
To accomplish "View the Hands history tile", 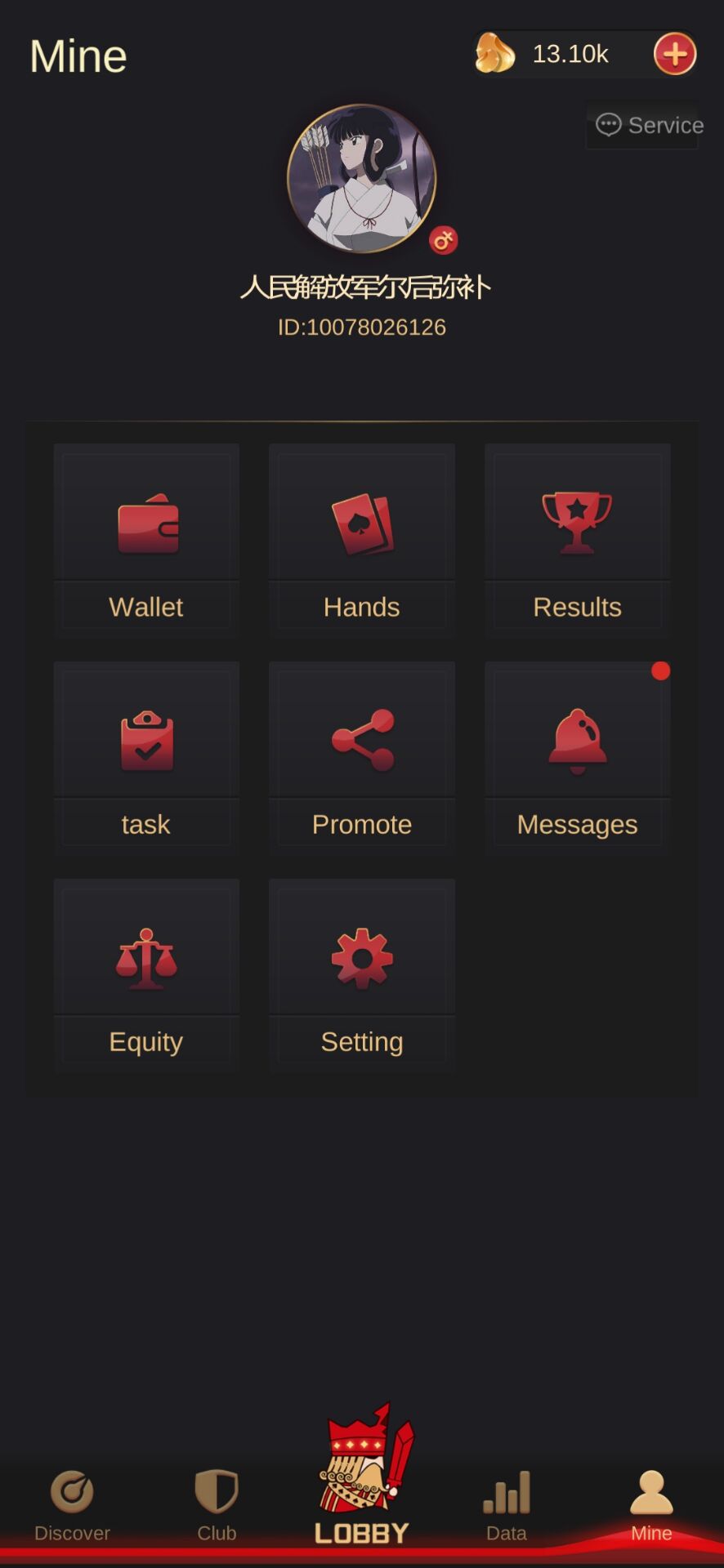I will click(362, 540).
